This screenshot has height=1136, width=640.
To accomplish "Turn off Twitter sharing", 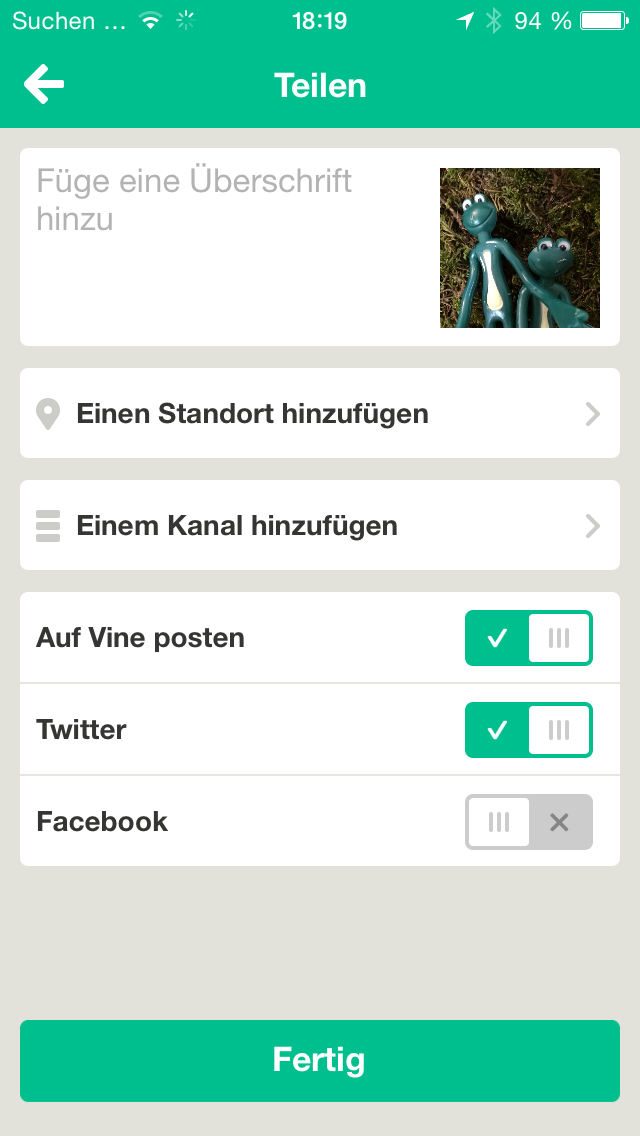I will coord(528,730).
